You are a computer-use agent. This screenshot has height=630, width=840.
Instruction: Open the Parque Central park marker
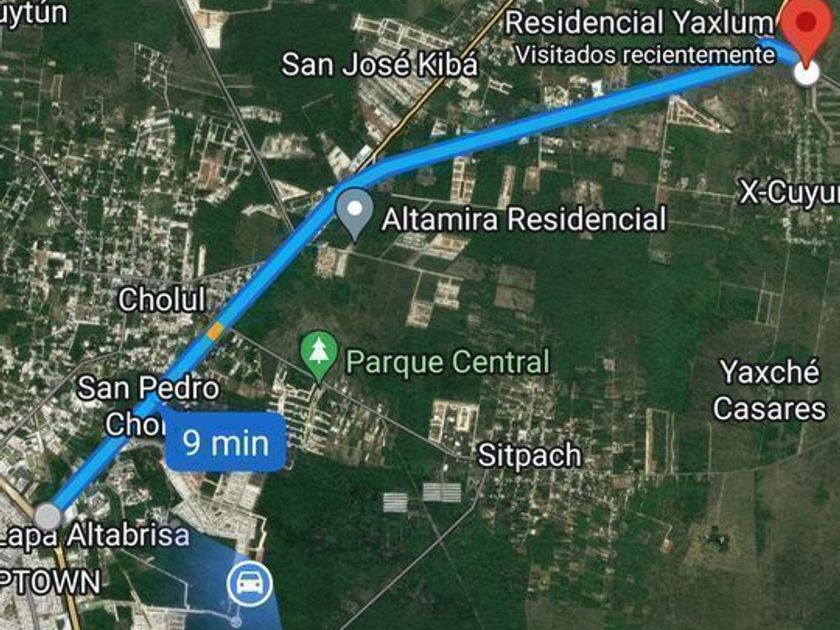click(319, 354)
